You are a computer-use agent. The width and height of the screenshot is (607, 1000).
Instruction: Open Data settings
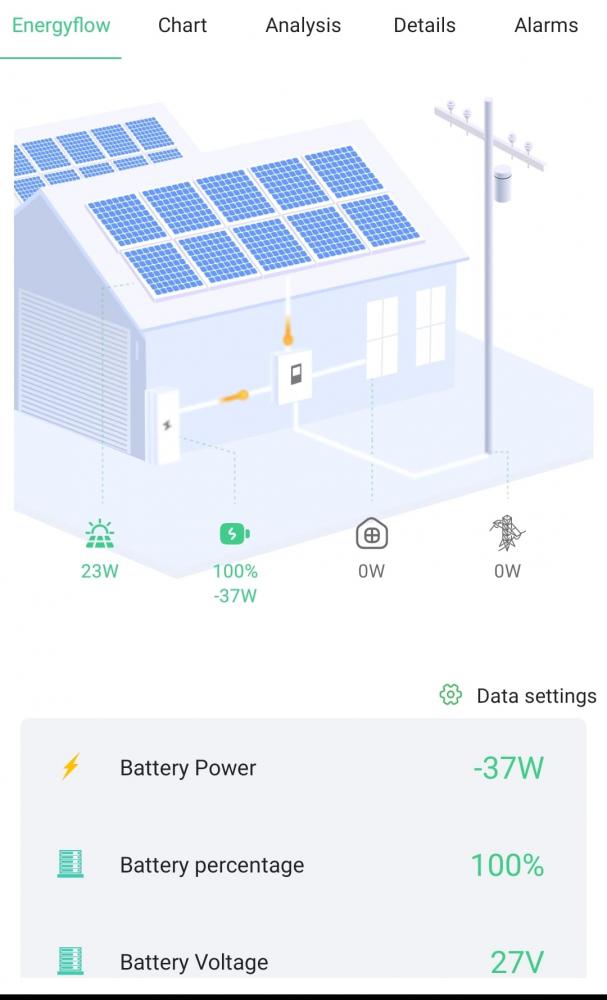(518, 695)
